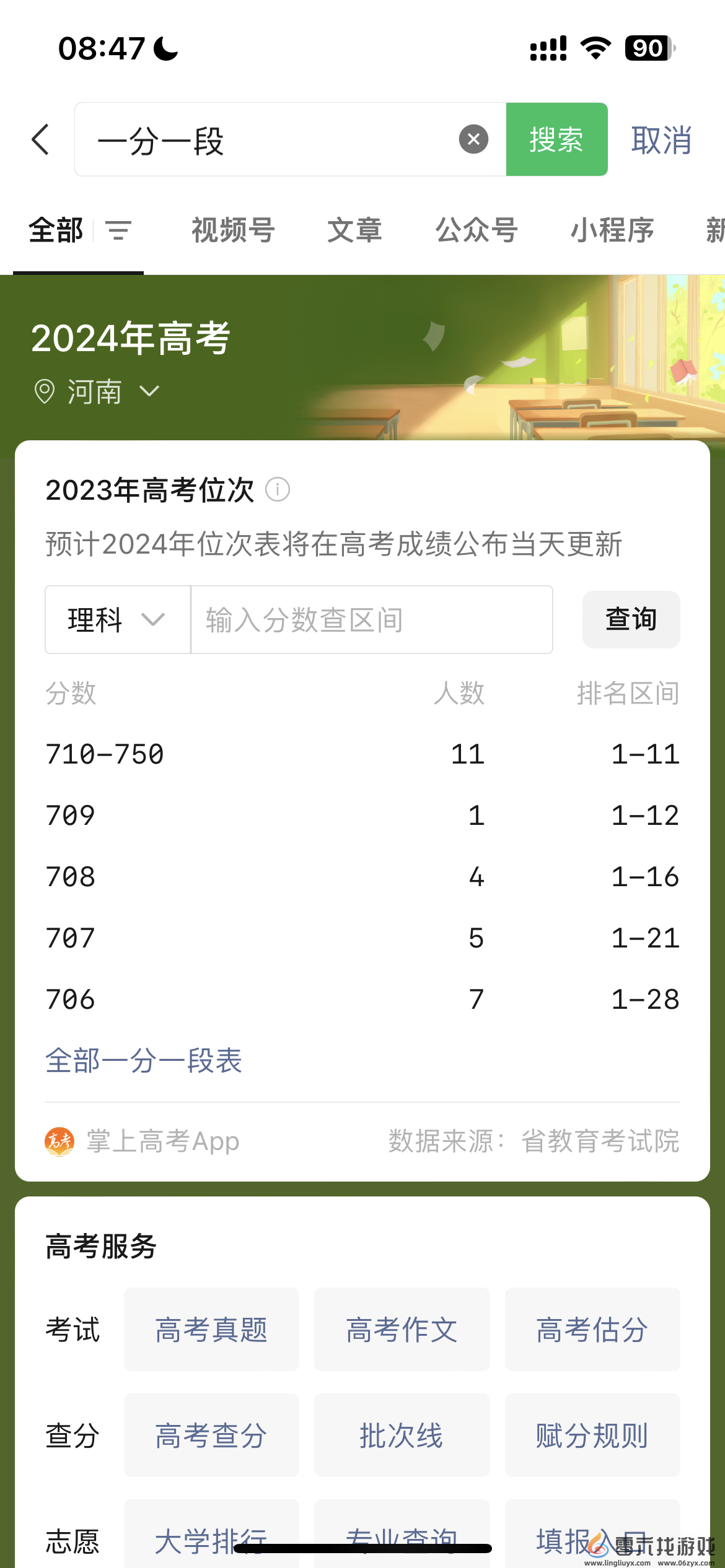The width and height of the screenshot is (725, 1568).
Task: Open the 理科 subject dropdown
Action: point(115,619)
